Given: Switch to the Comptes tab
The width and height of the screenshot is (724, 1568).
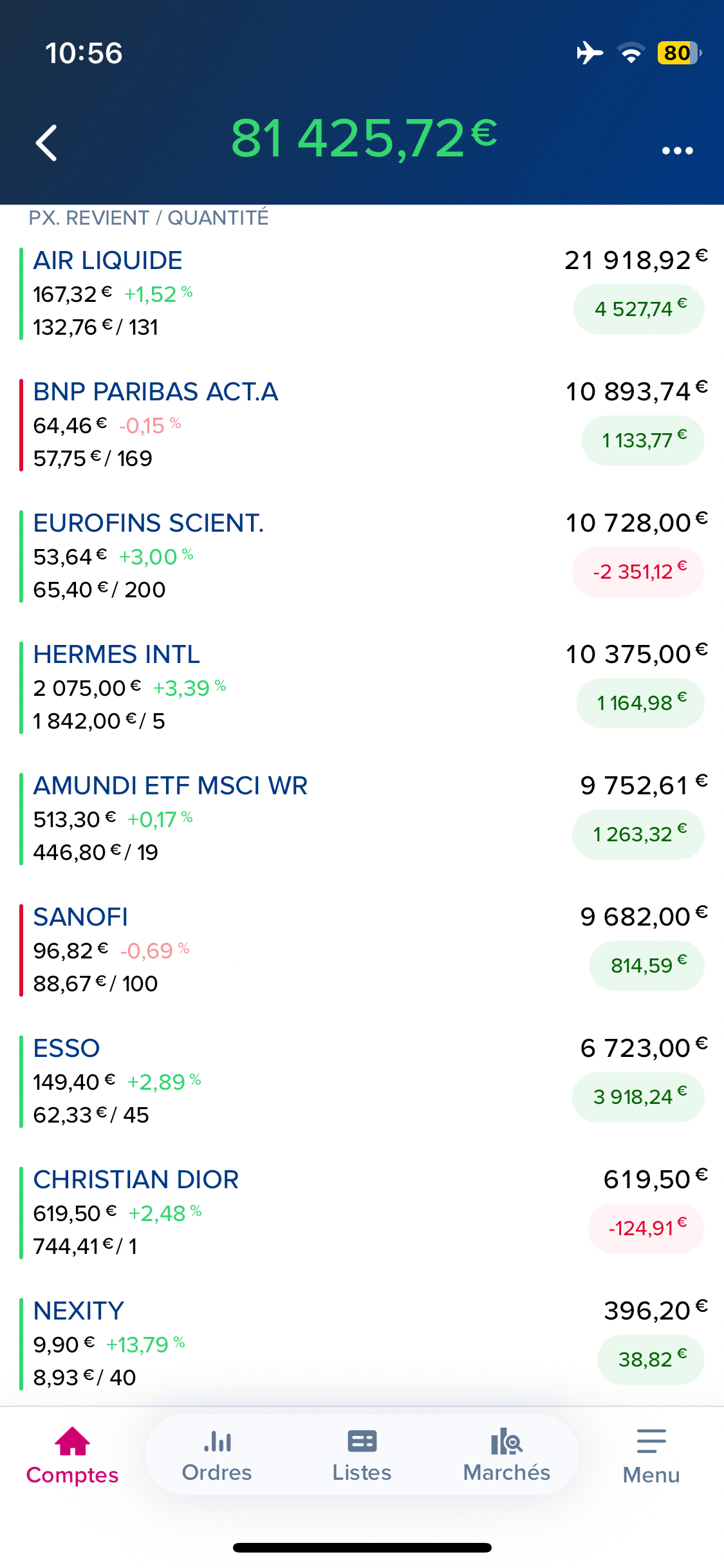Looking at the screenshot, I should coord(72,1456).
